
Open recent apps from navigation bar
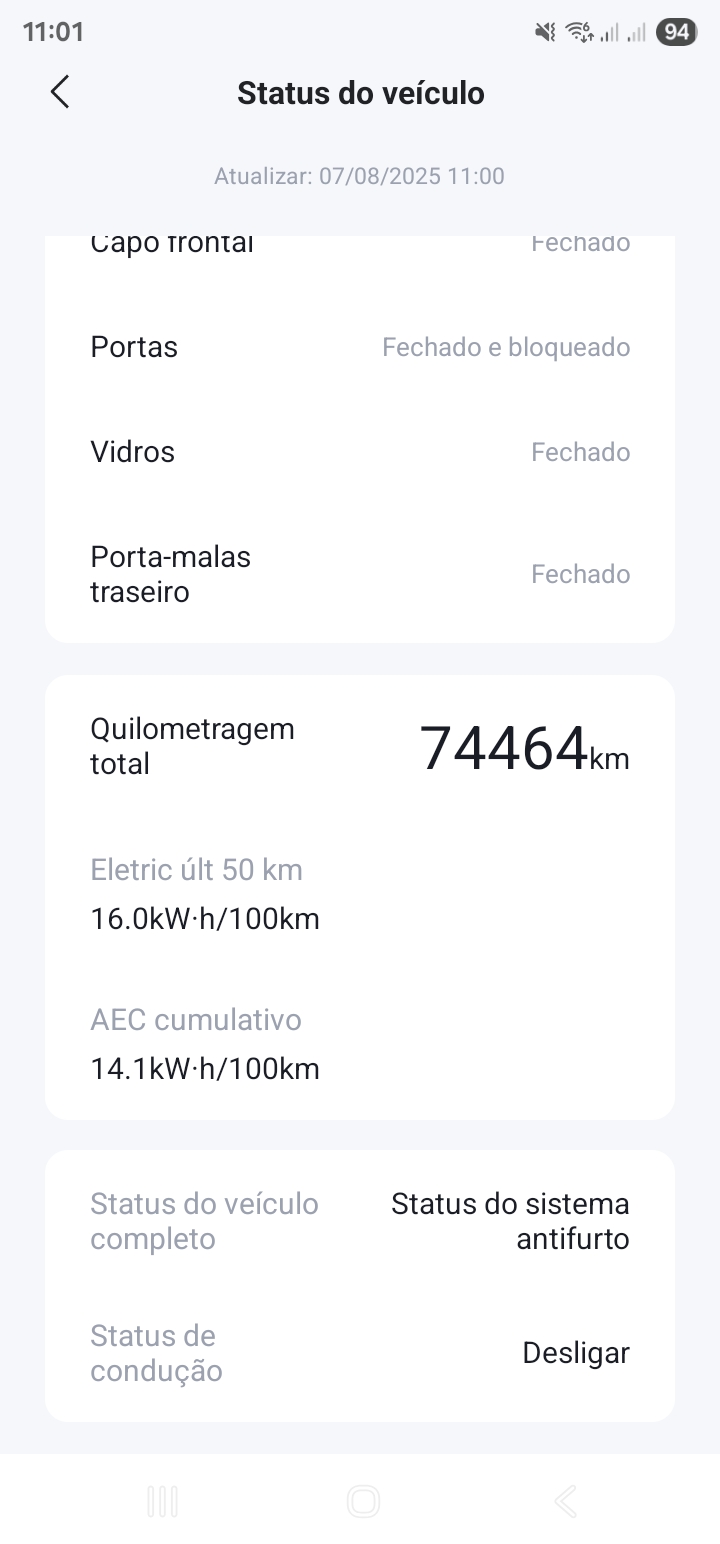coord(162,1501)
